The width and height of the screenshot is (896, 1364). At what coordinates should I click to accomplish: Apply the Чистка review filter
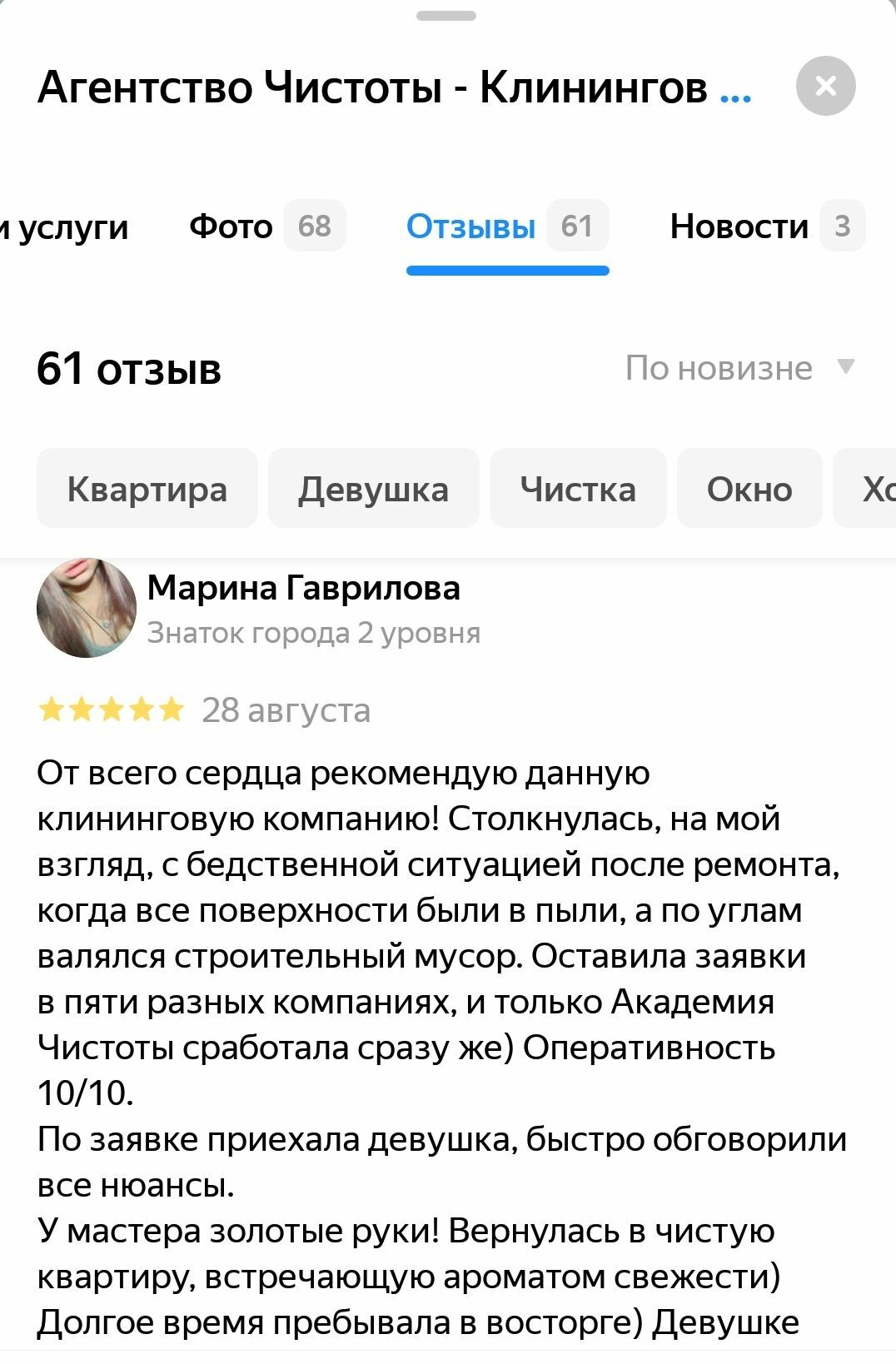click(578, 488)
